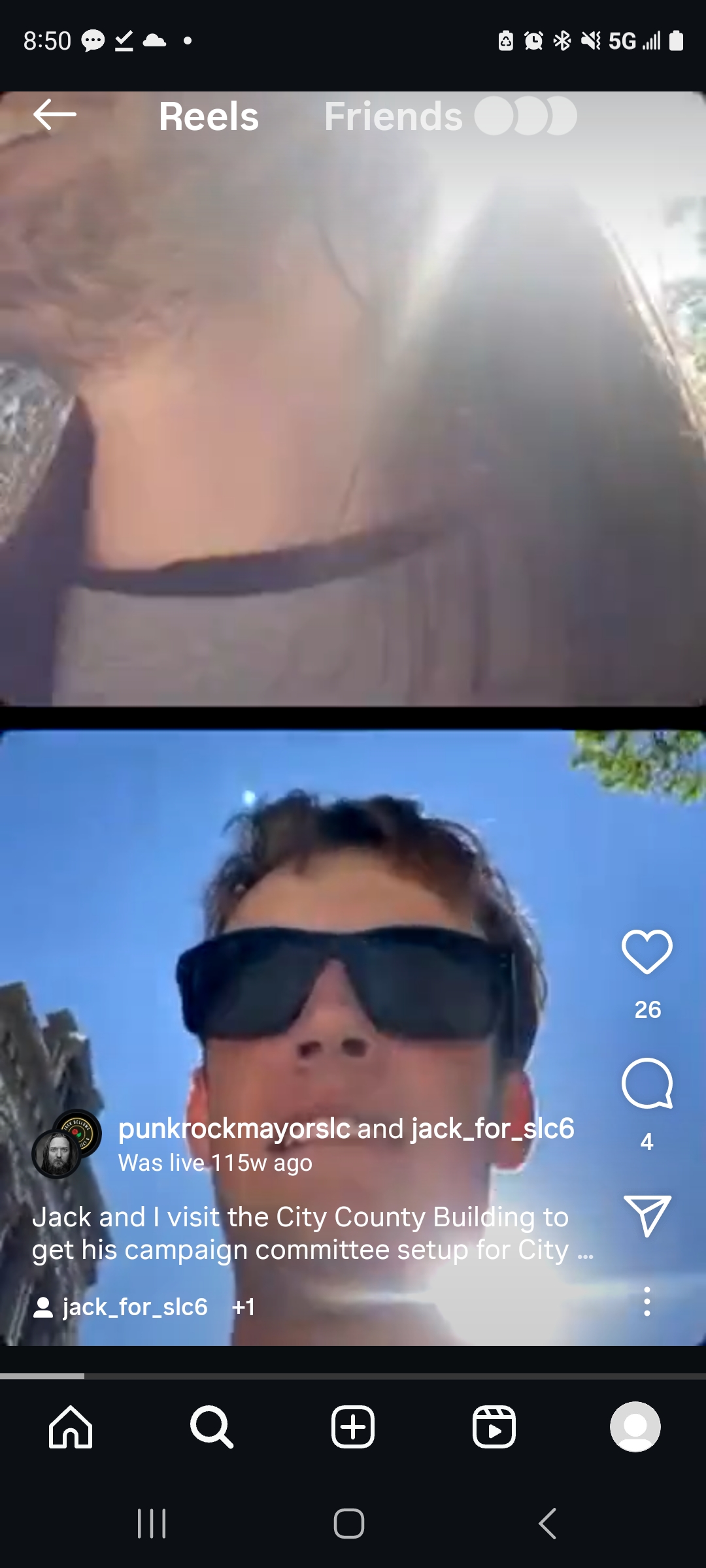Open the Reels tab in bottom navigation
The width and height of the screenshot is (706, 1568).
point(494,1427)
